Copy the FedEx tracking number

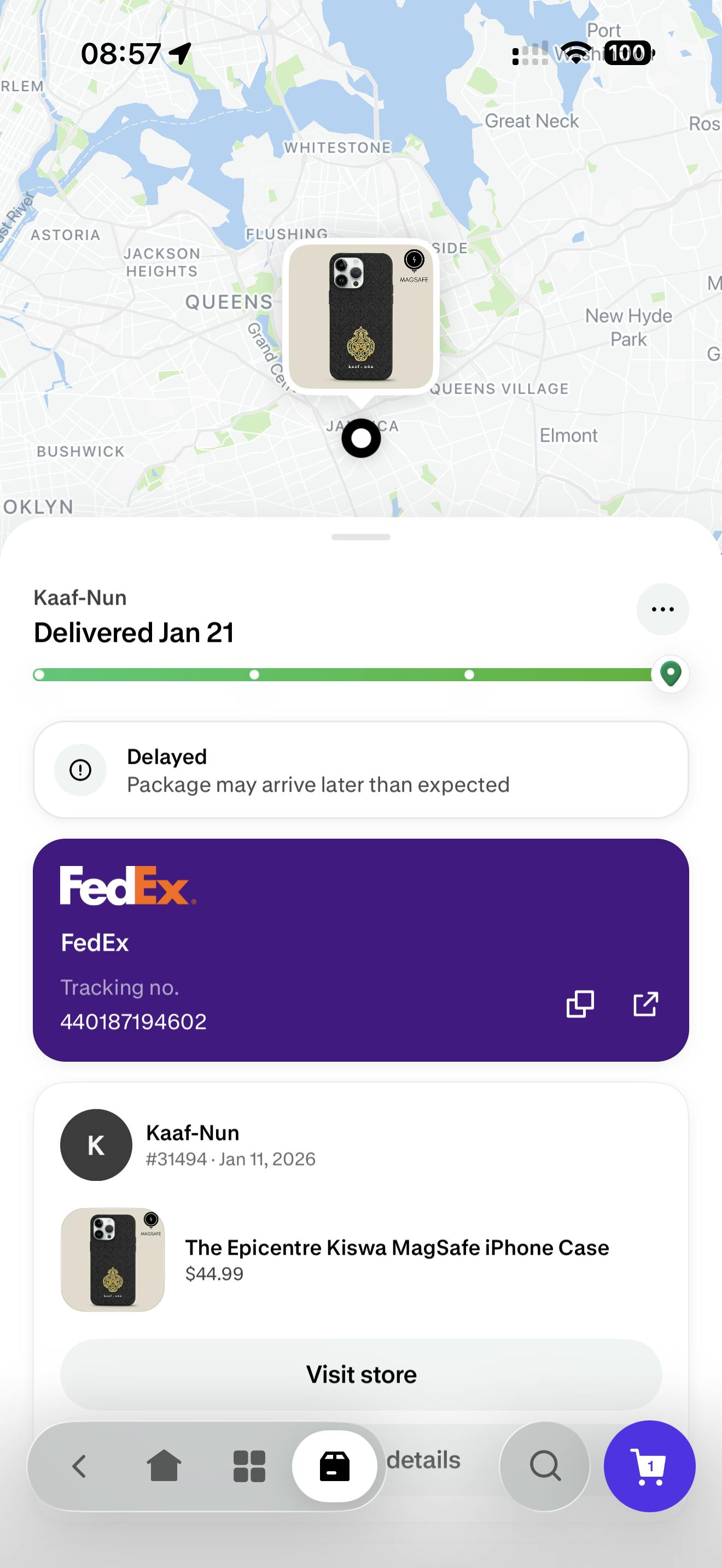coord(580,1004)
